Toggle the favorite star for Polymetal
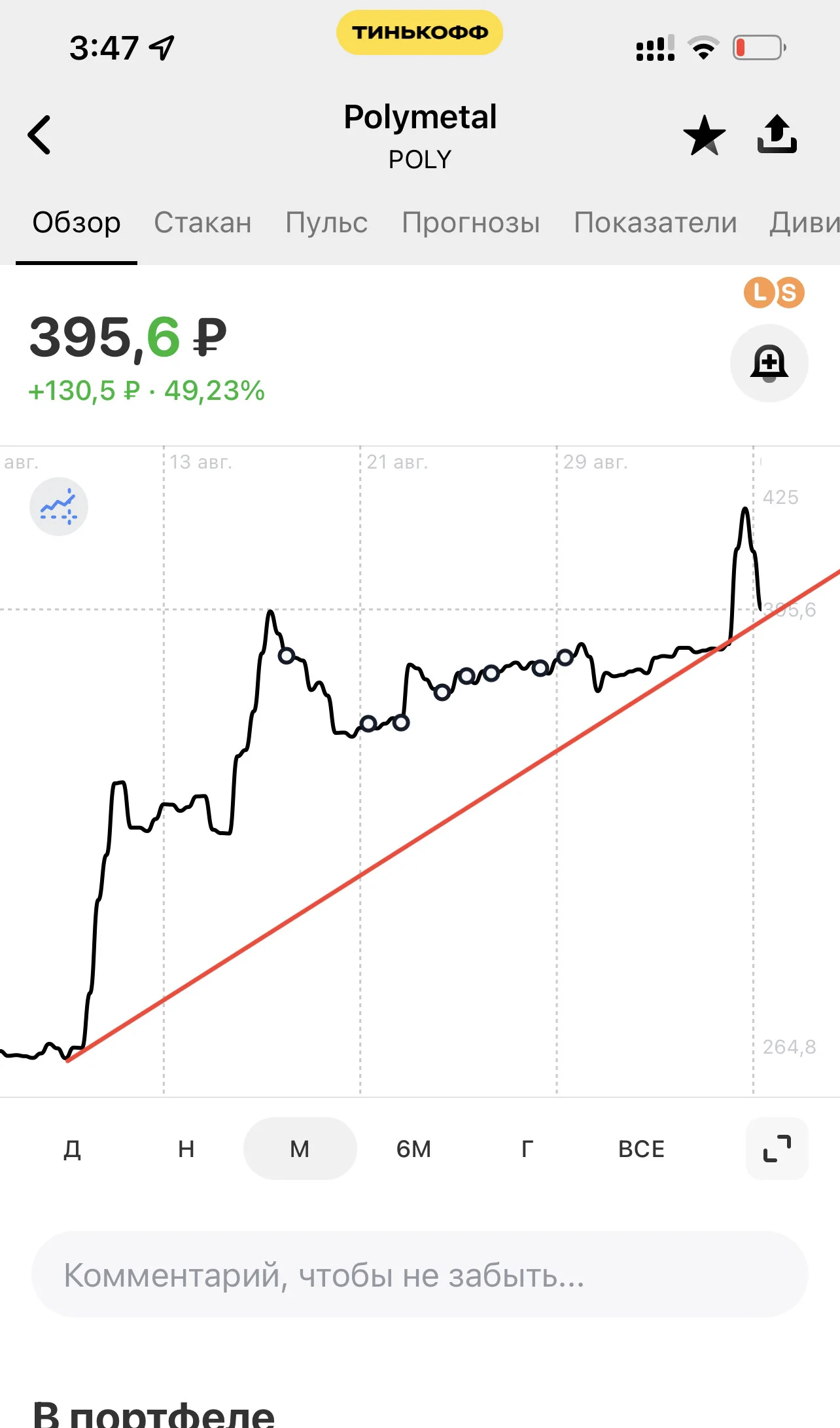 coord(705,135)
